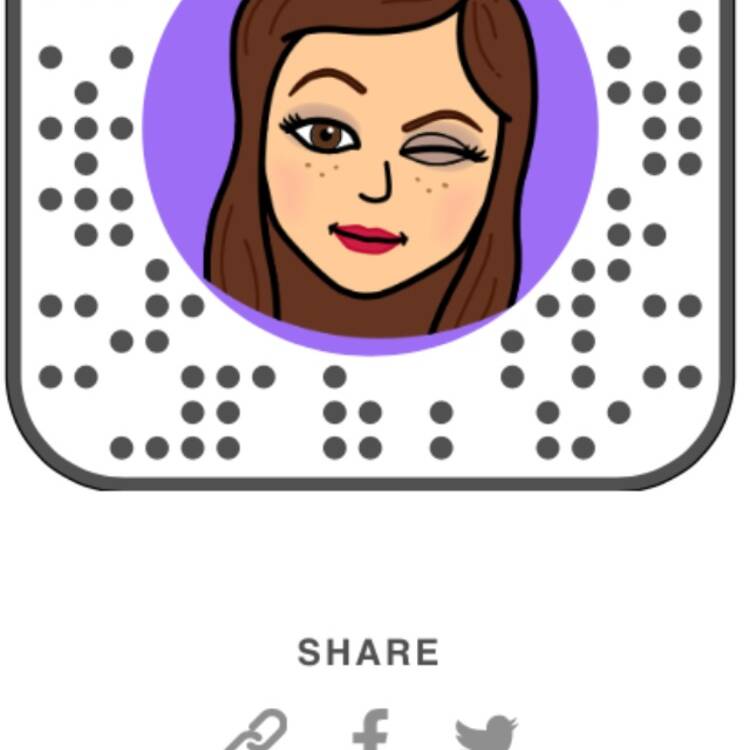The width and height of the screenshot is (750, 750).
Task: Share the Snapcode on Twitter
Action: (x=486, y=733)
